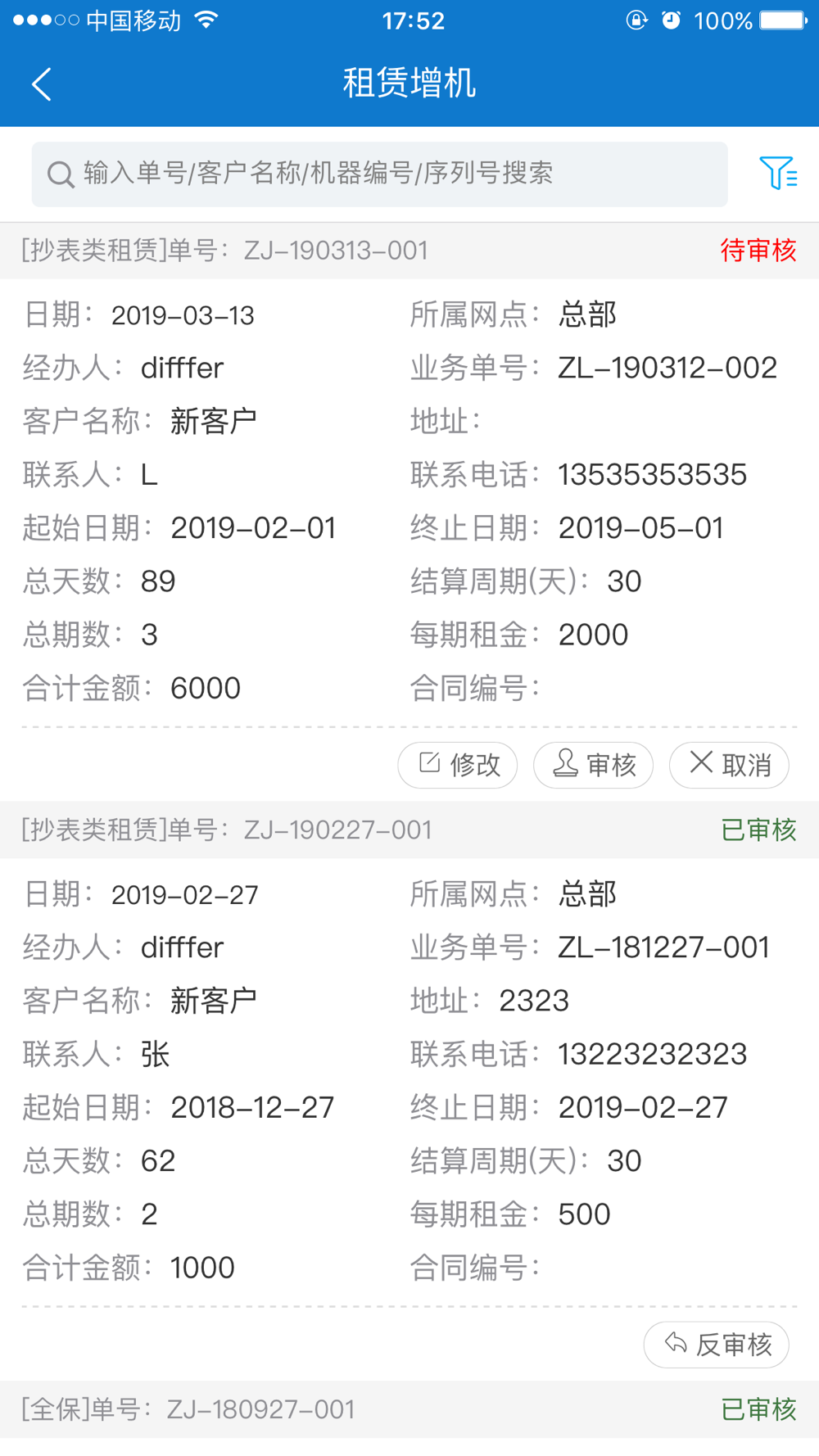Open the 全保 order ZJ-180927-001
The height and width of the screenshot is (1456, 819).
click(x=409, y=1409)
